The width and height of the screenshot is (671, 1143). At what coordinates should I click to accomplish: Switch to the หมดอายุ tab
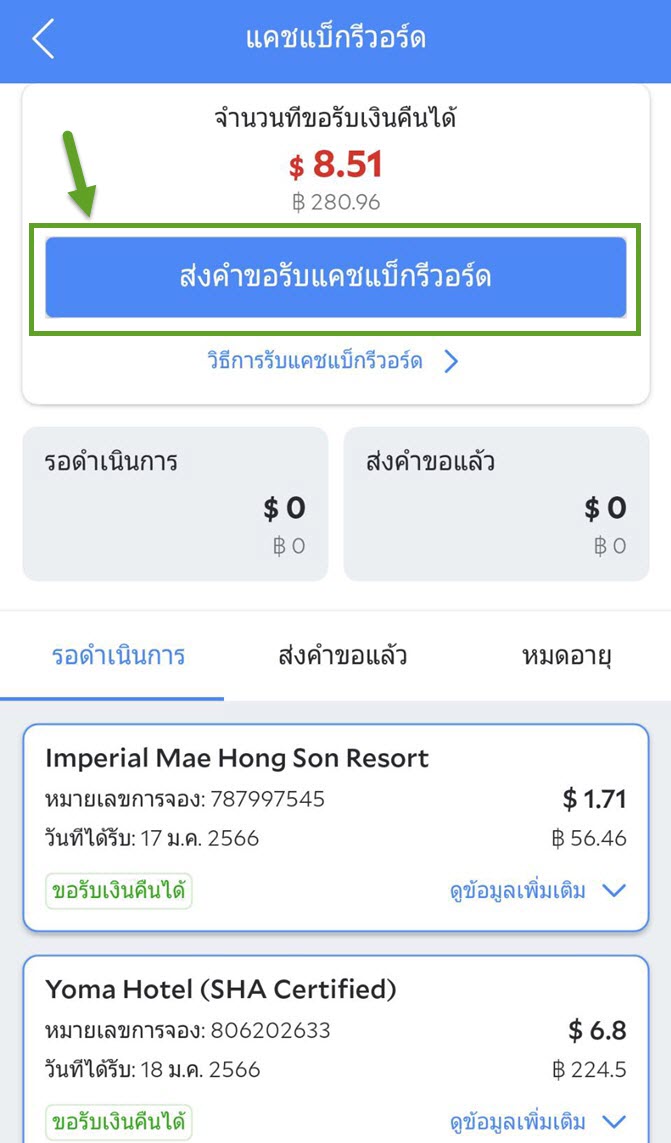click(566, 657)
